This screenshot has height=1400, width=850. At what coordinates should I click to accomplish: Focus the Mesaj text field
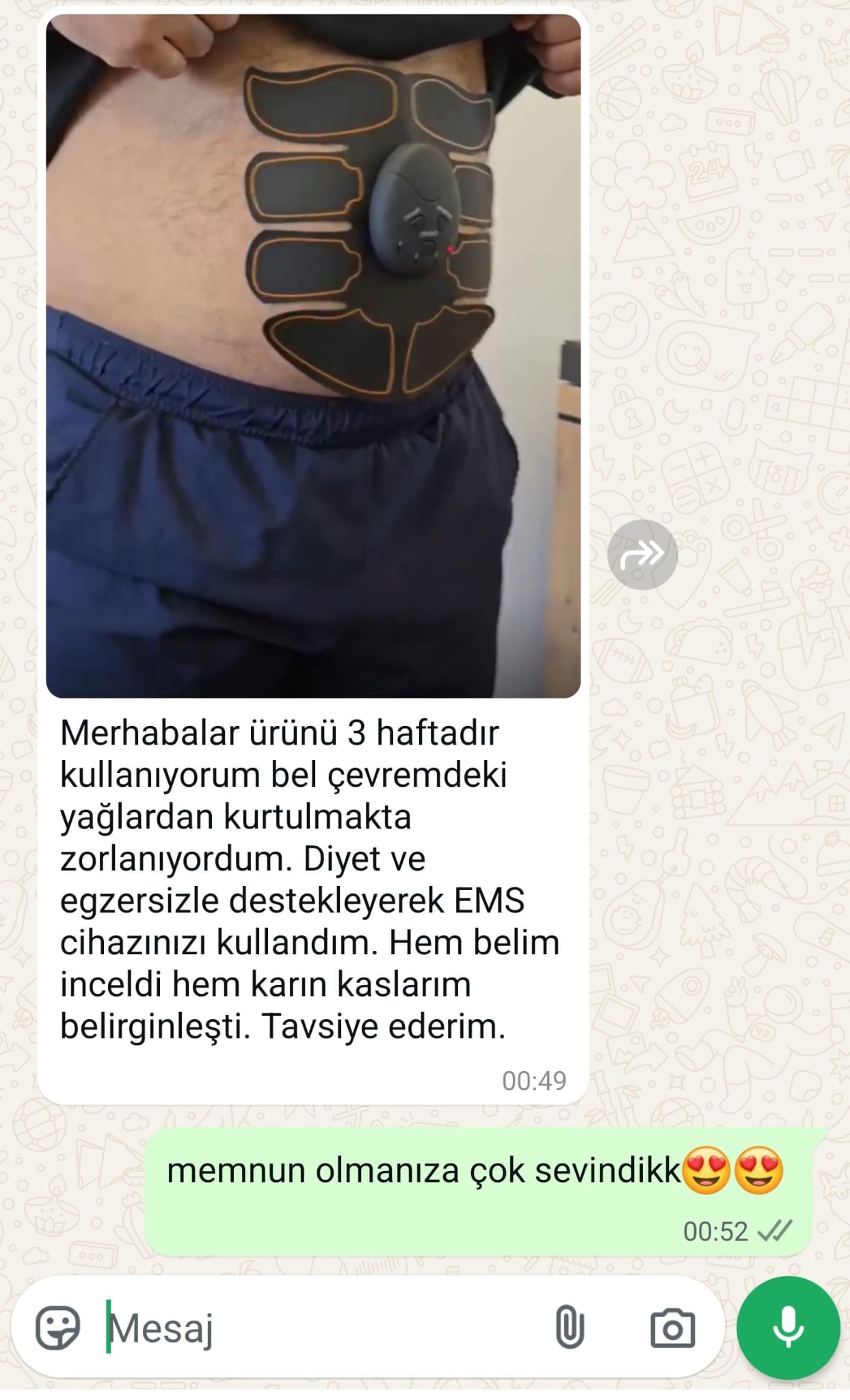321,1328
